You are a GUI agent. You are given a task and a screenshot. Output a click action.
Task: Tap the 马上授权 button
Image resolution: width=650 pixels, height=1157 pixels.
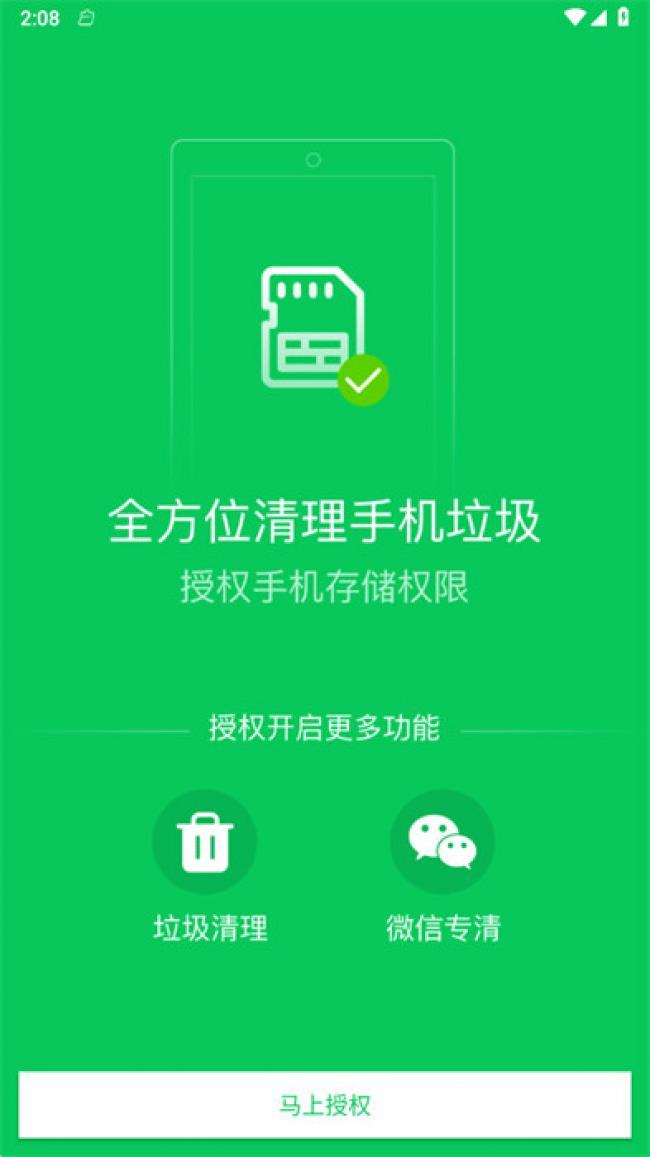point(325,1104)
